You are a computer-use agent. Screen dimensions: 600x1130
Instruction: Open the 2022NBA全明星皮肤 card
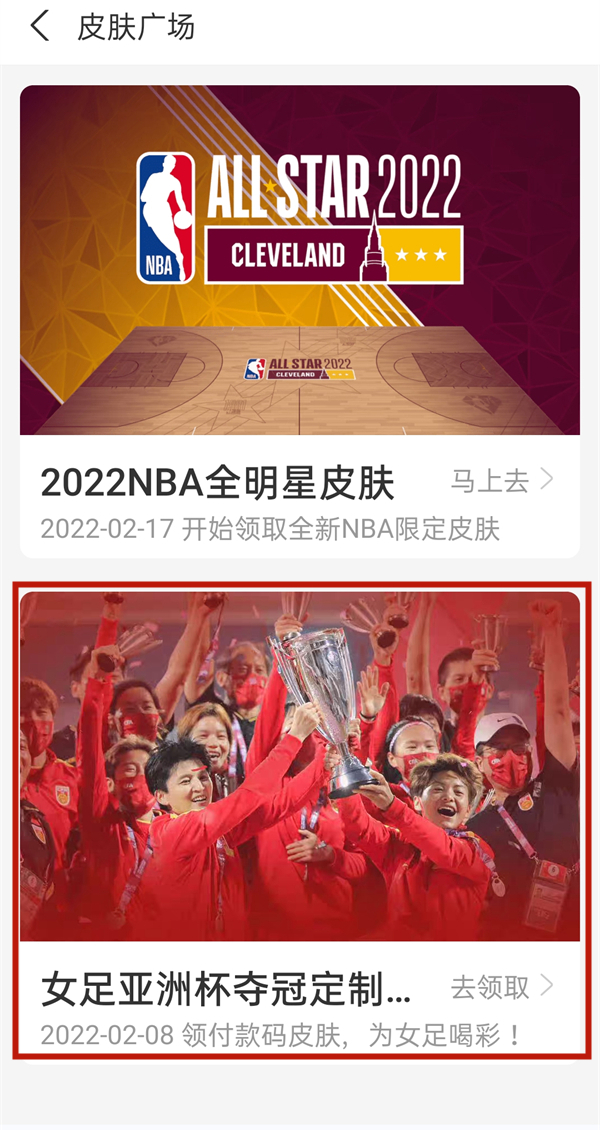[x=299, y=260]
